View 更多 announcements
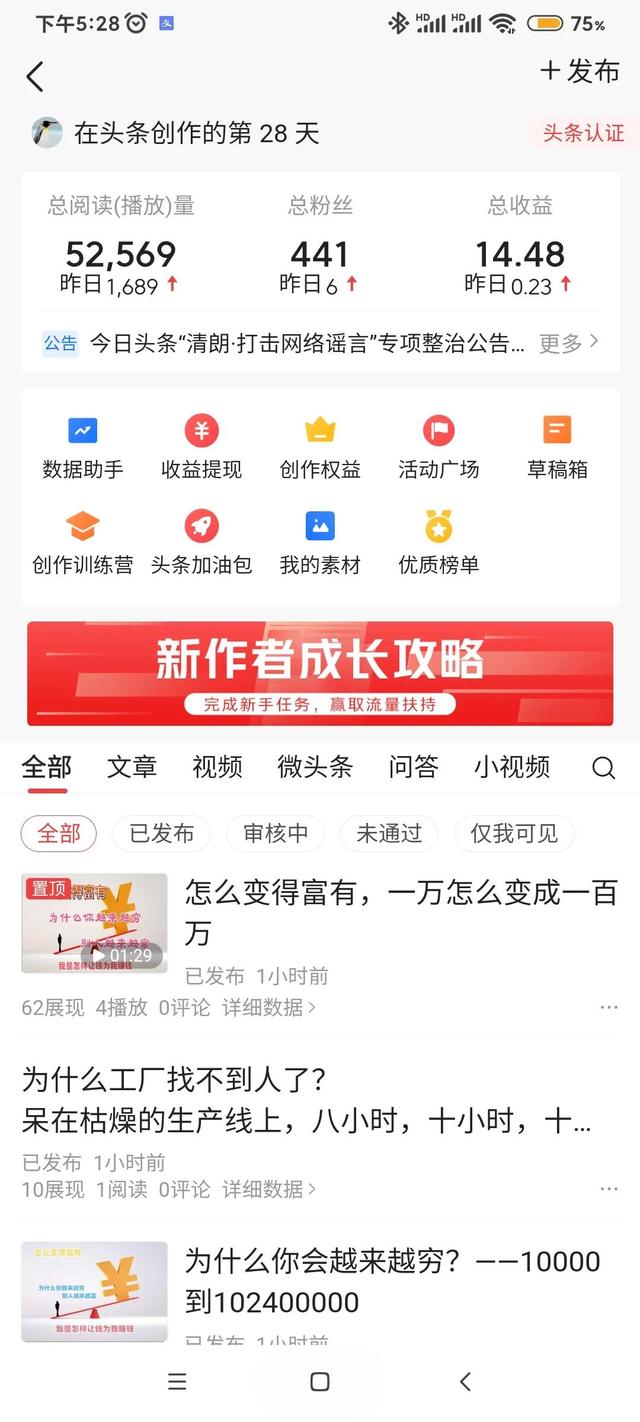This screenshot has width=640, height=1422. tap(569, 343)
